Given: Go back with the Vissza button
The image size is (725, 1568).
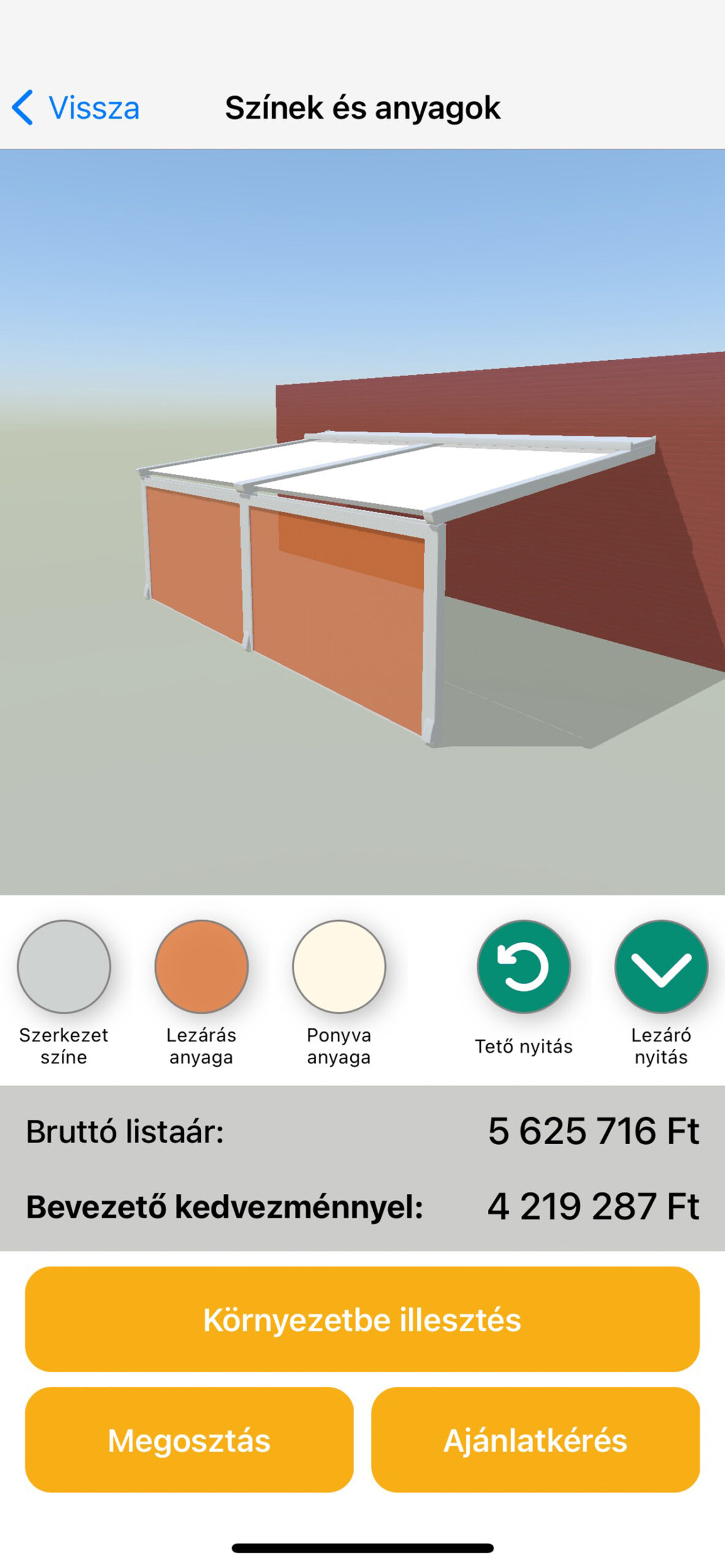Looking at the screenshot, I should (77, 108).
